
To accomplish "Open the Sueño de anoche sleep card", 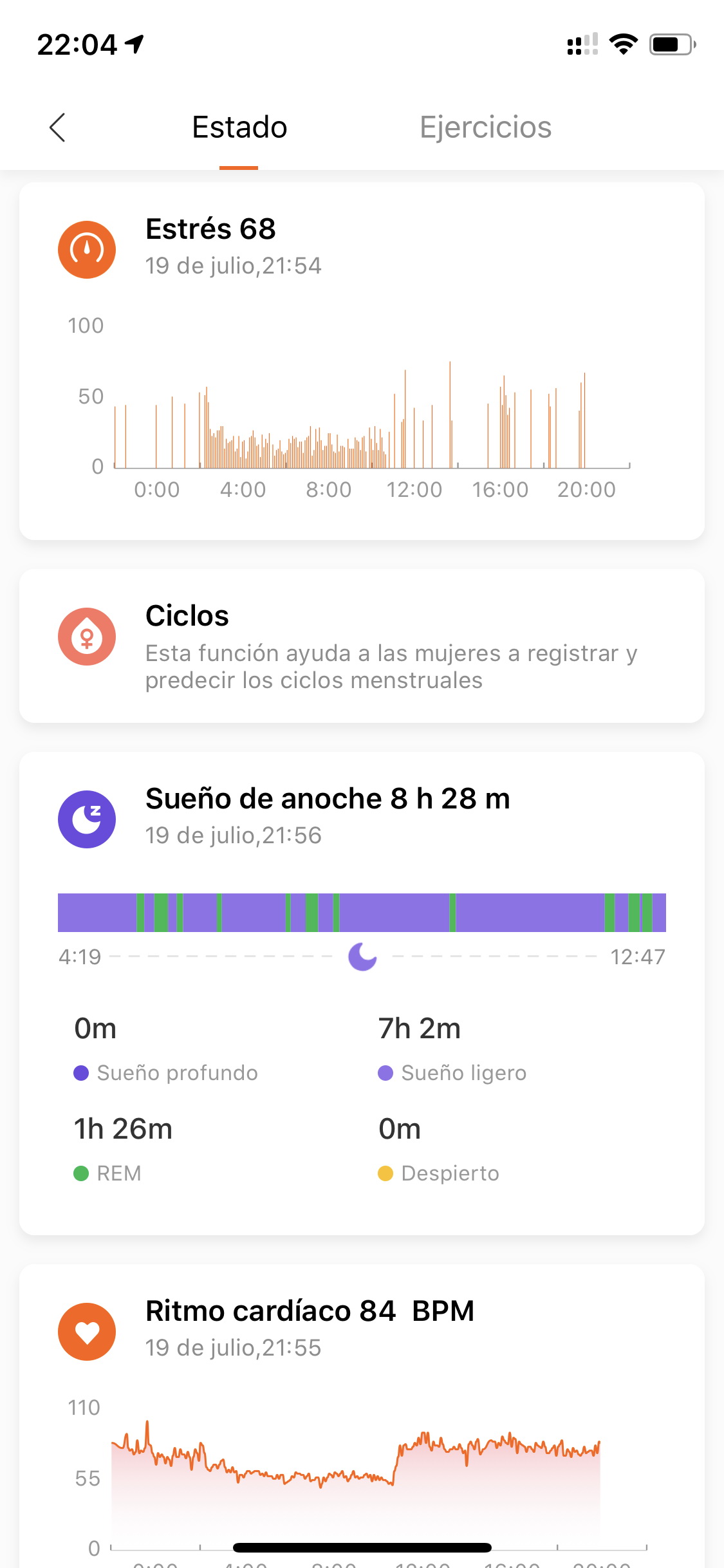I will [x=362, y=993].
